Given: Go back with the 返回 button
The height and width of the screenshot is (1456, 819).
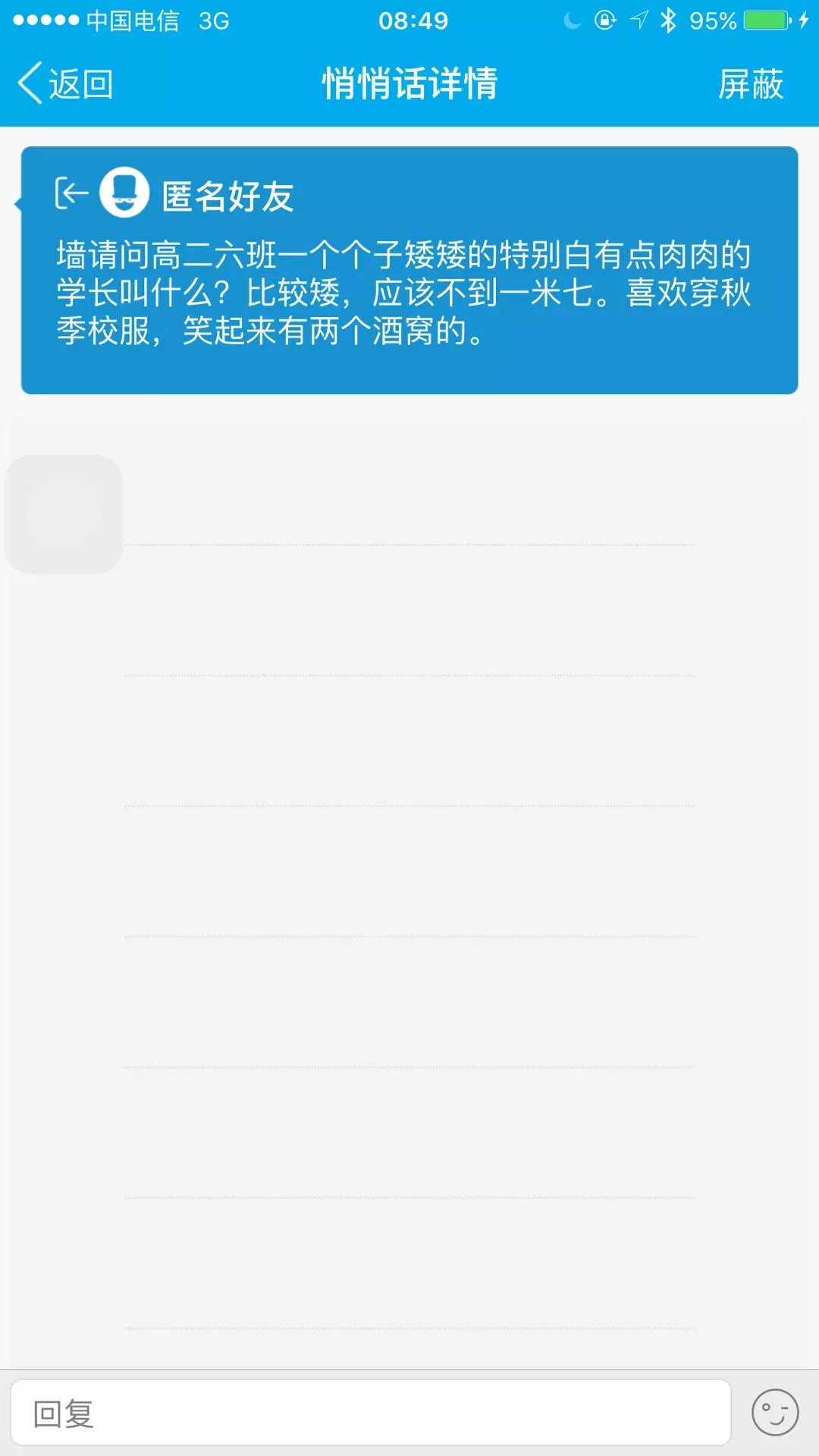Looking at the screenshot, I should (x=66, y=83).
